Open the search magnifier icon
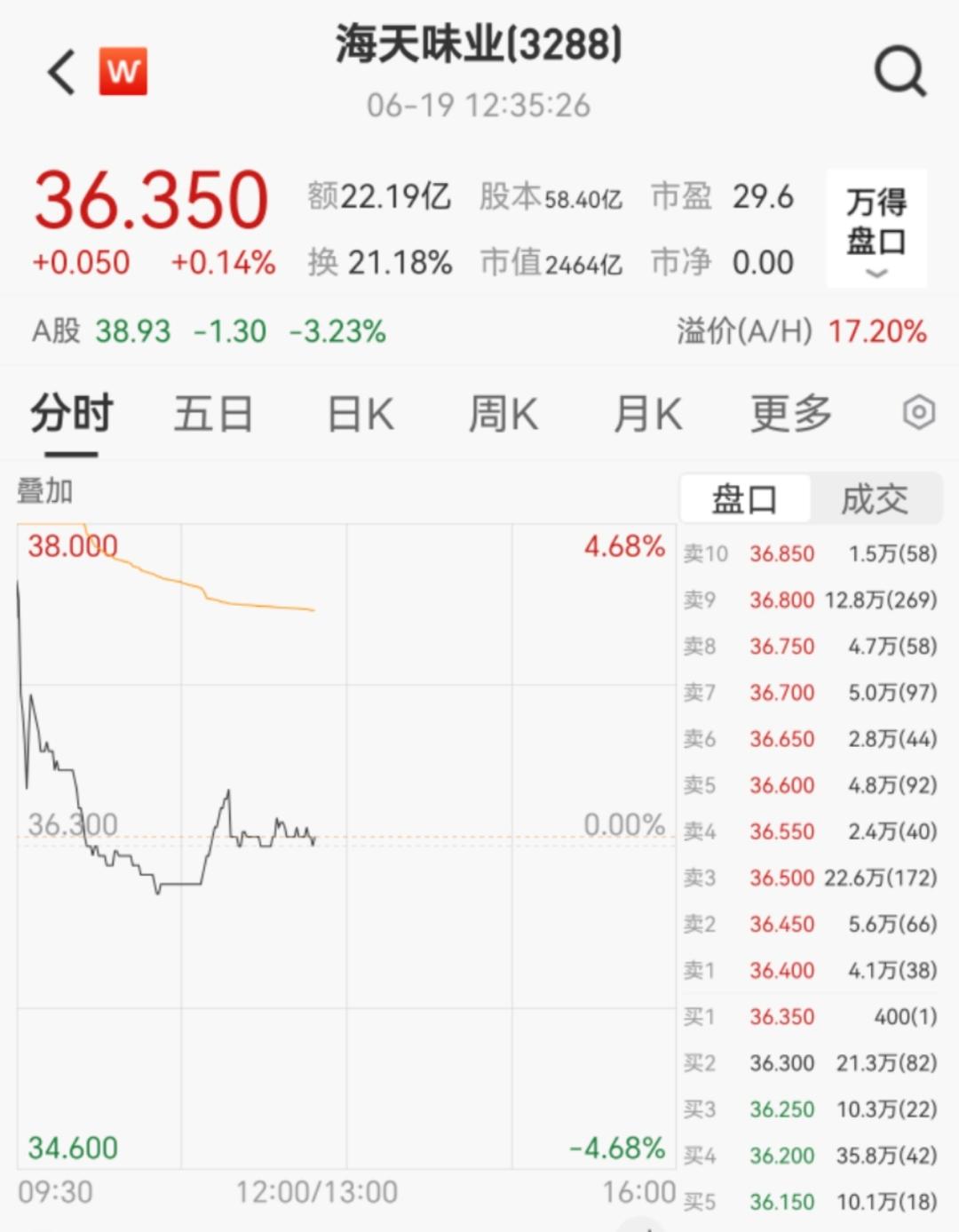This screenshot has height=1232, width=959. tap(900, 71)
